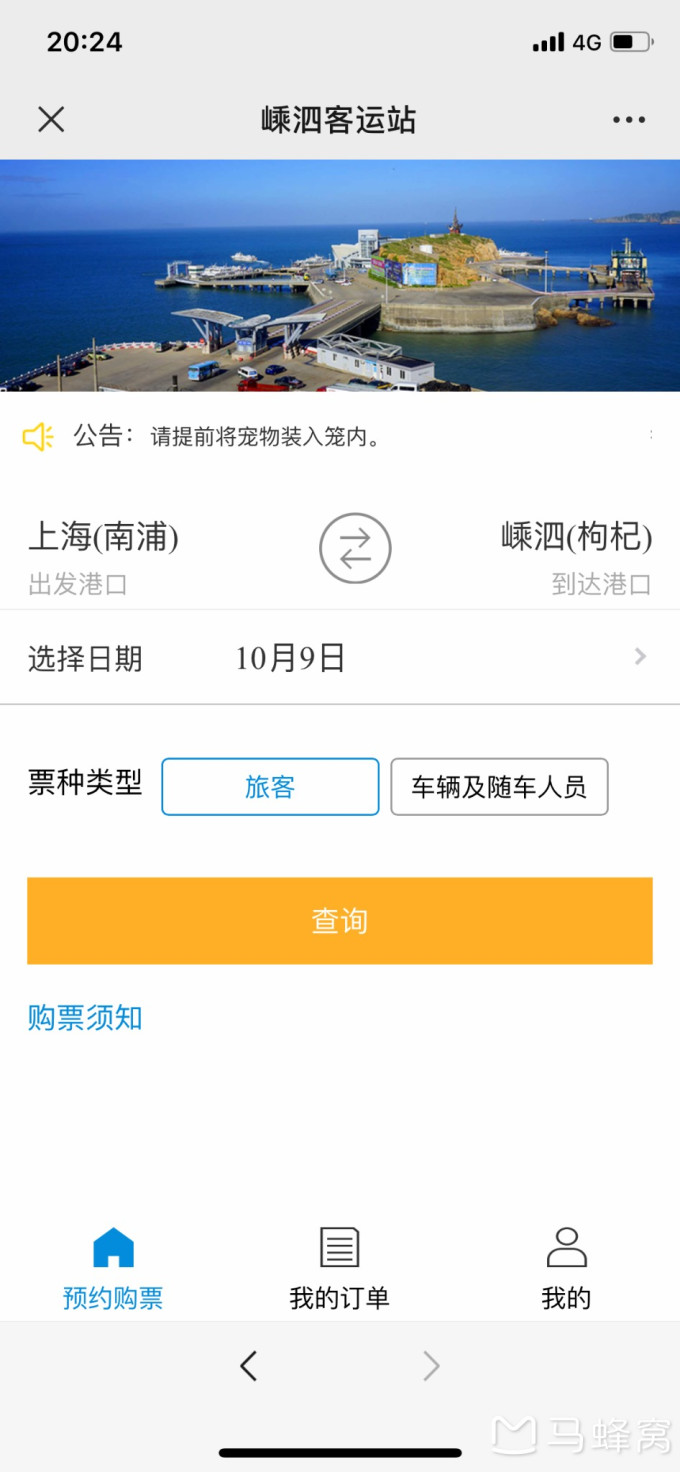680x1472 pixels.
Task: Open the 我的 profile tab
Action: tap(566, 1269)
